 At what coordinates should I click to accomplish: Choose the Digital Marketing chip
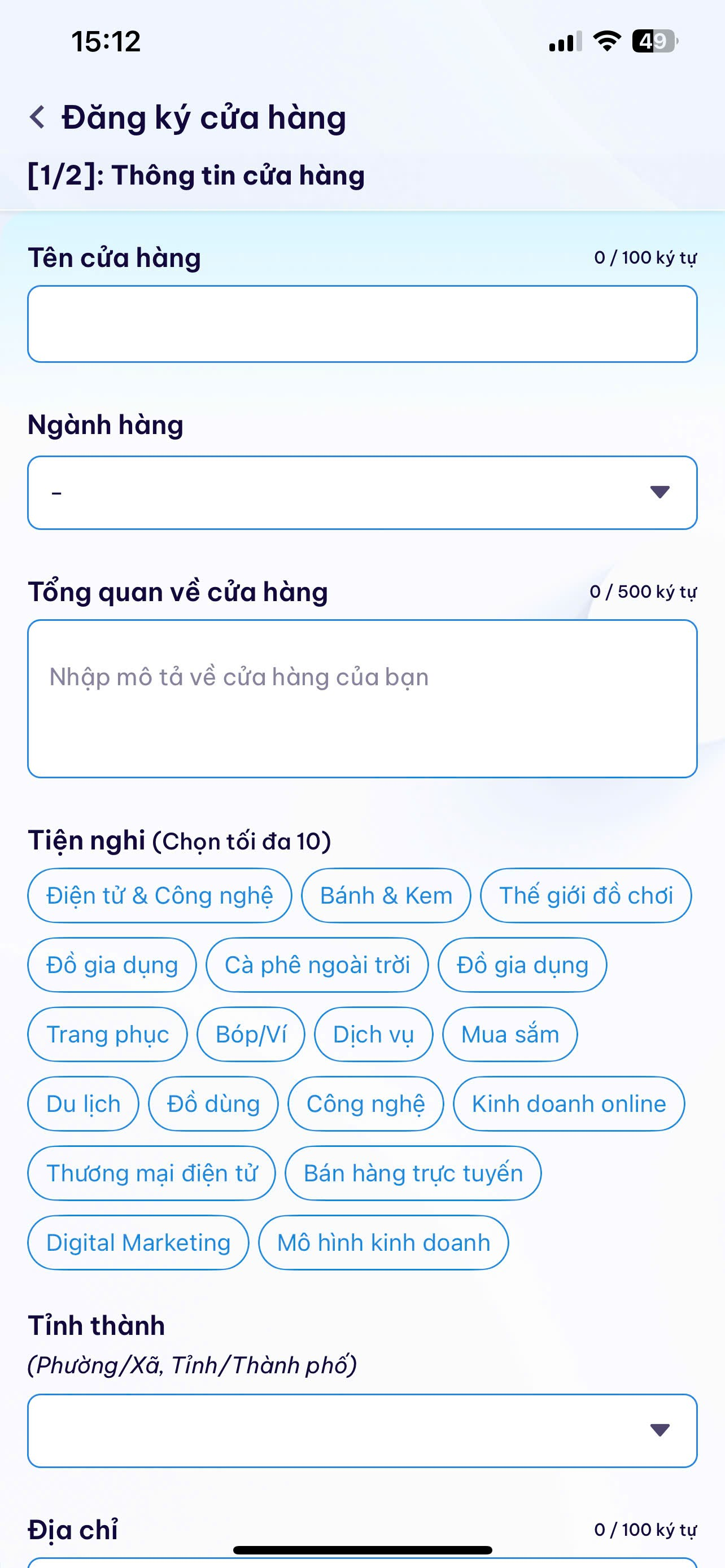(x=138, y=1242)
